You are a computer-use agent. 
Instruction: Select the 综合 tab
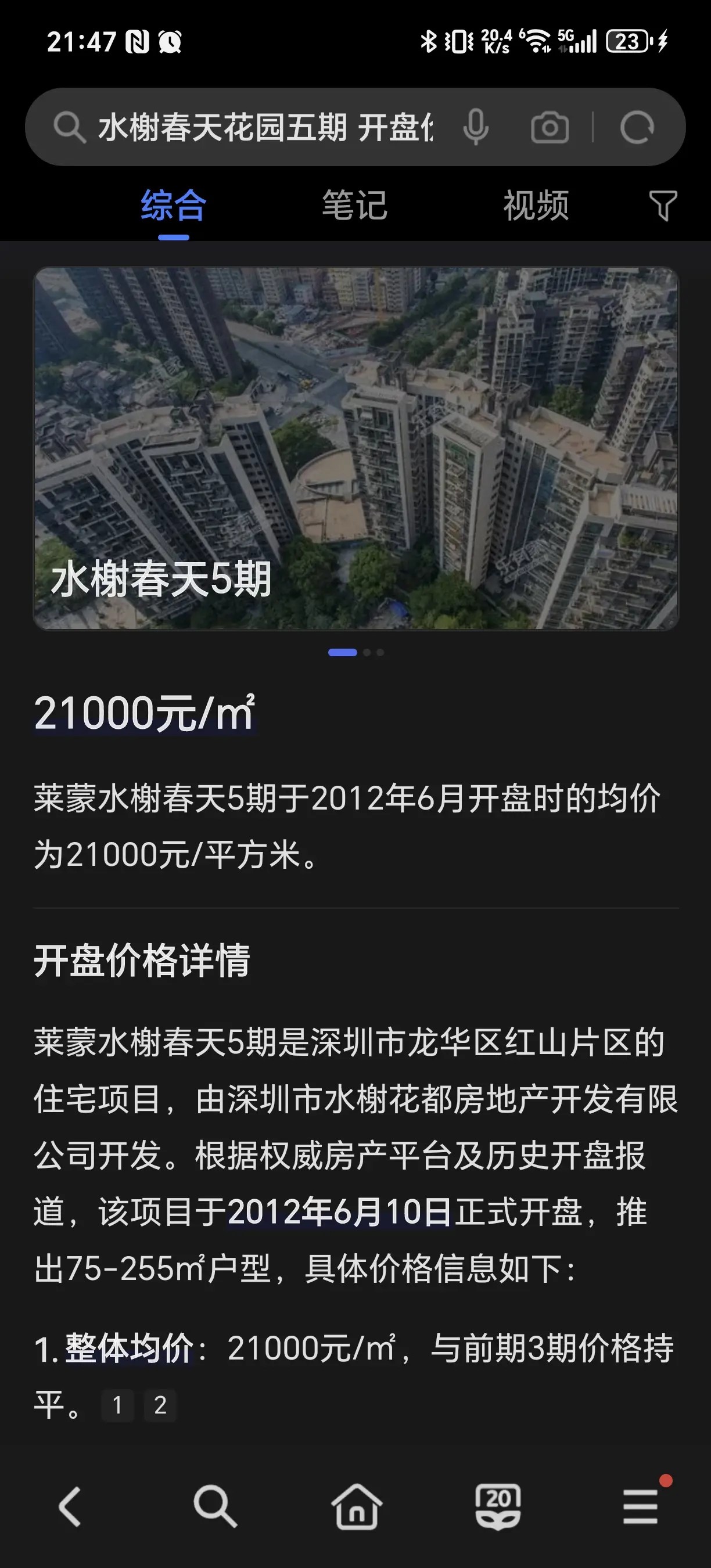point(174,205)
